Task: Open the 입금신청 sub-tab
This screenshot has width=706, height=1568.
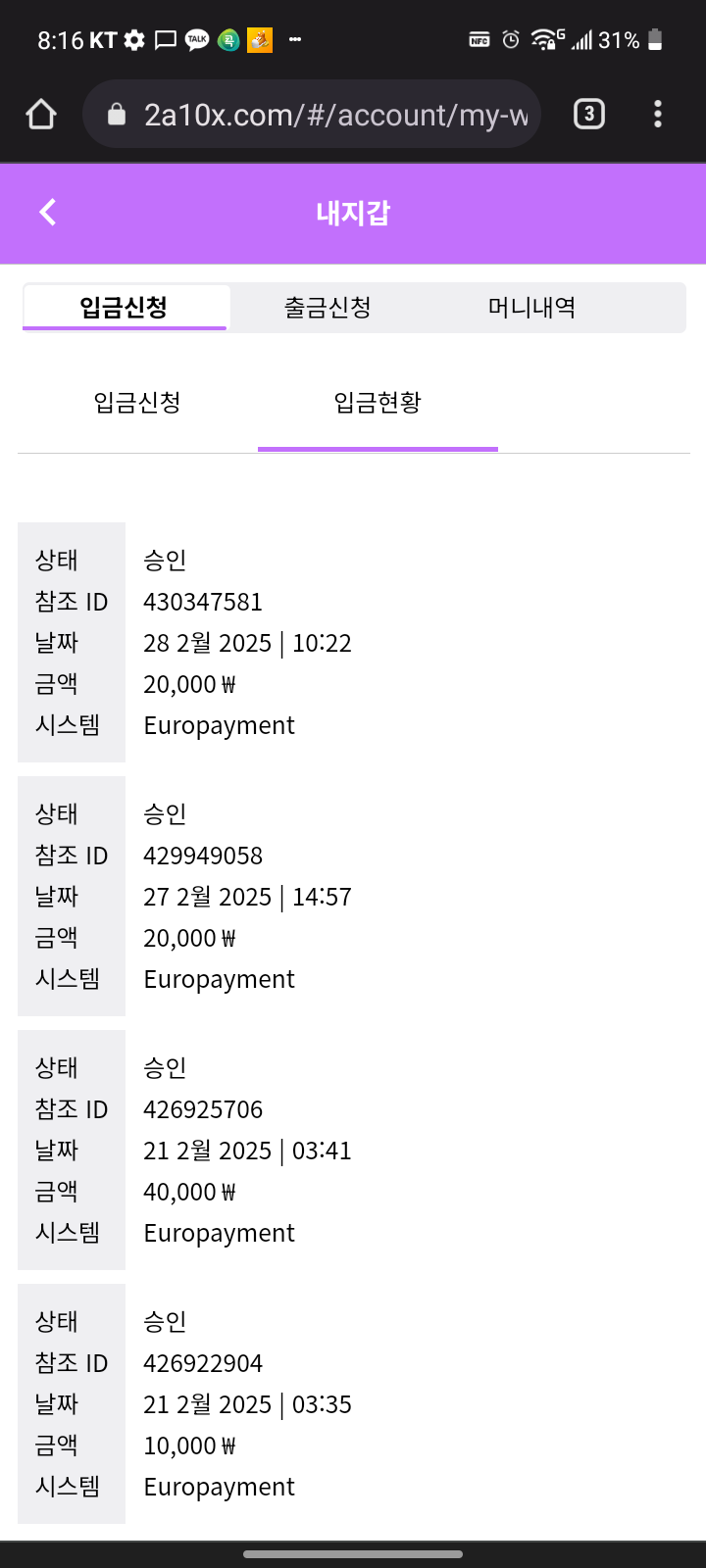Action: coord(137,403)
